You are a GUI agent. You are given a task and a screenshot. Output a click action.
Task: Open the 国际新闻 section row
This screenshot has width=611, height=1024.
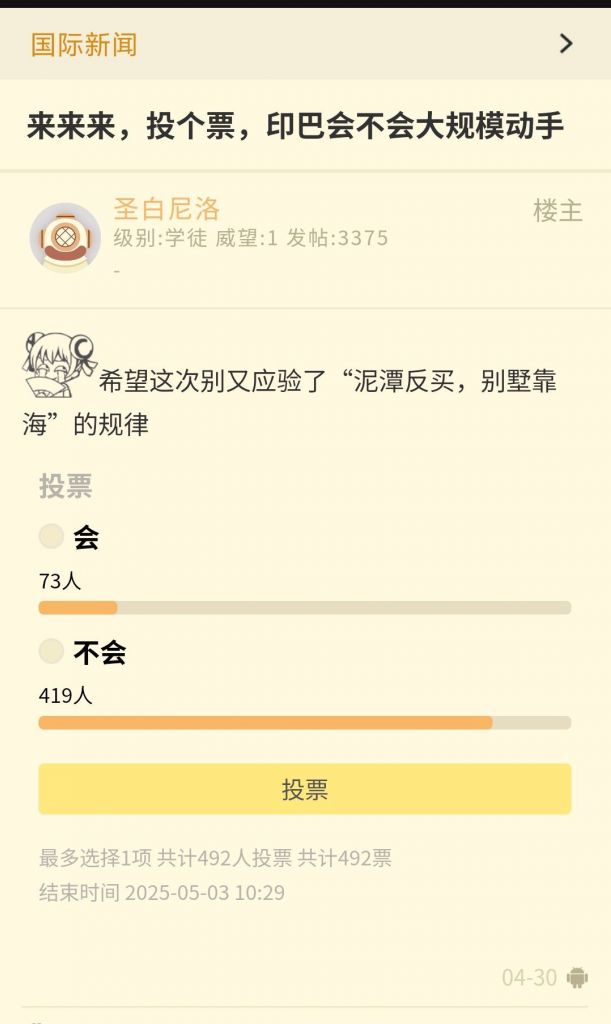click(305, 44)
